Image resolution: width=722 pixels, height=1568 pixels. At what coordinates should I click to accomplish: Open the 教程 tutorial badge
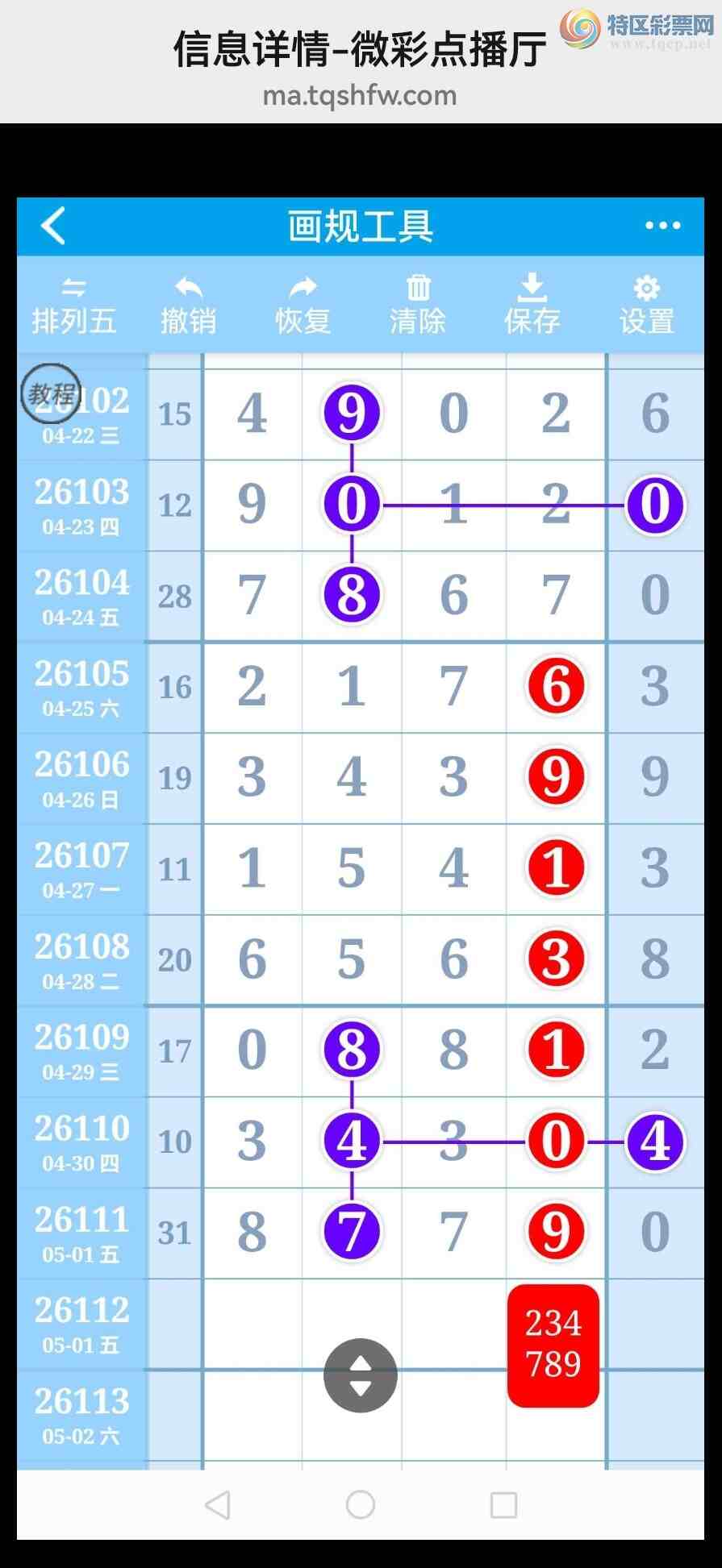click(51, 393)
